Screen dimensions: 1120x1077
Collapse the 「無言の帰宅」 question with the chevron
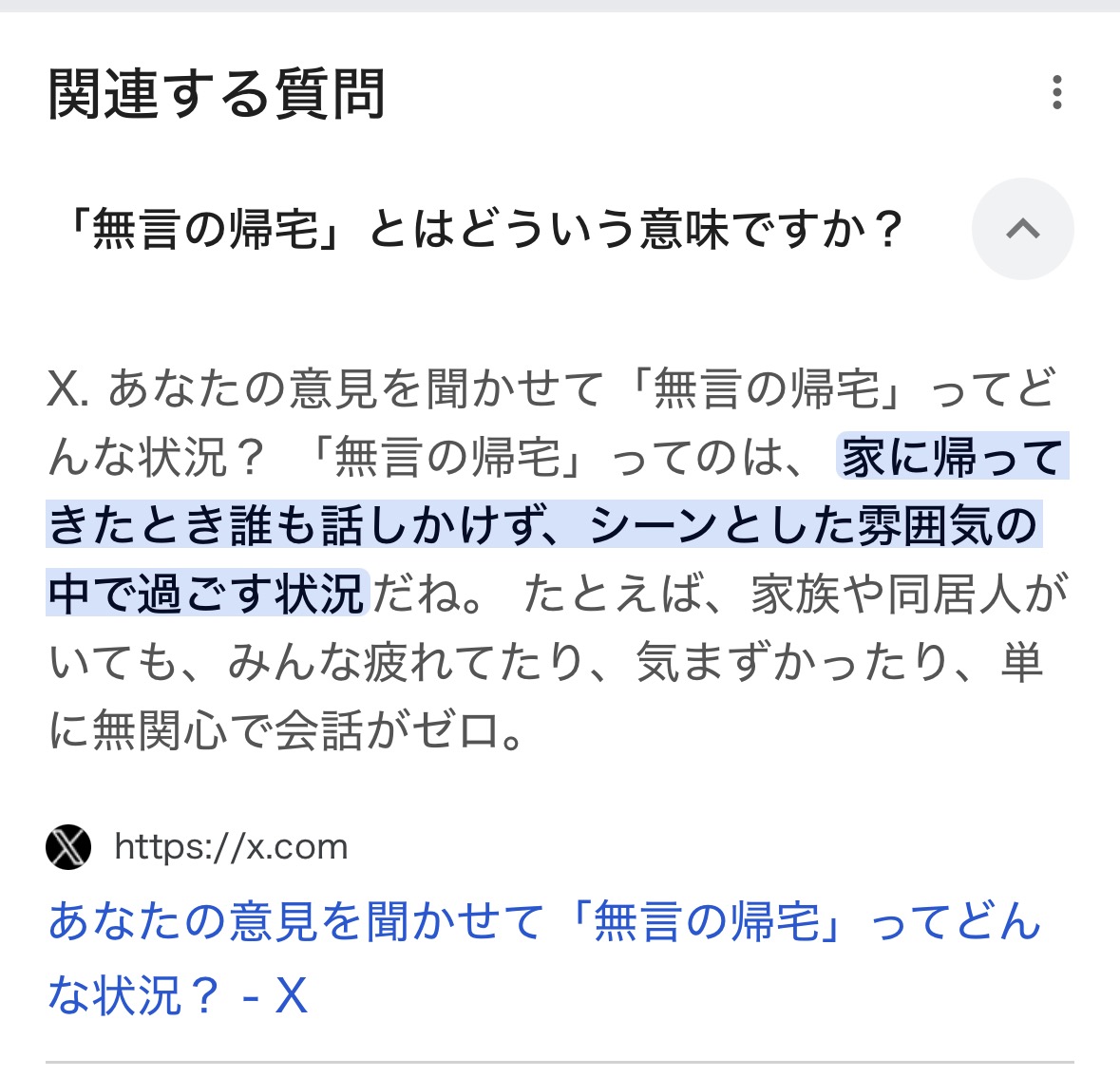pos(1022,229)
